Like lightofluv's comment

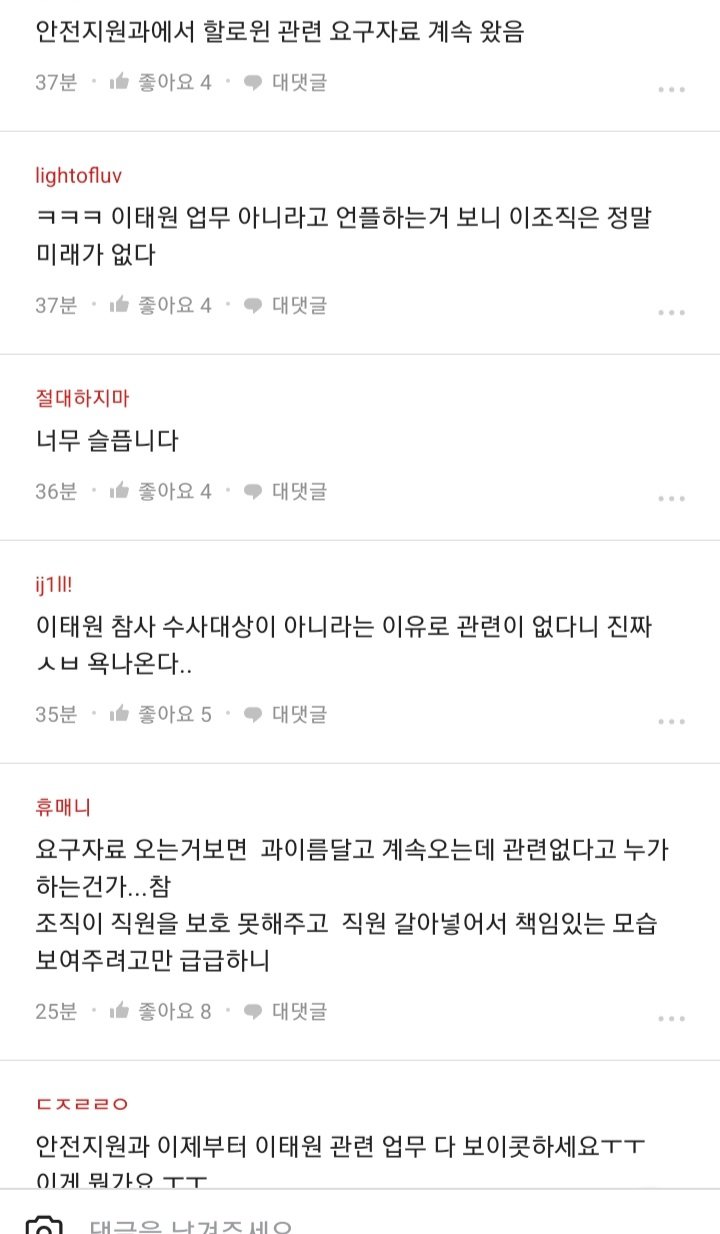tap(162, 305)
